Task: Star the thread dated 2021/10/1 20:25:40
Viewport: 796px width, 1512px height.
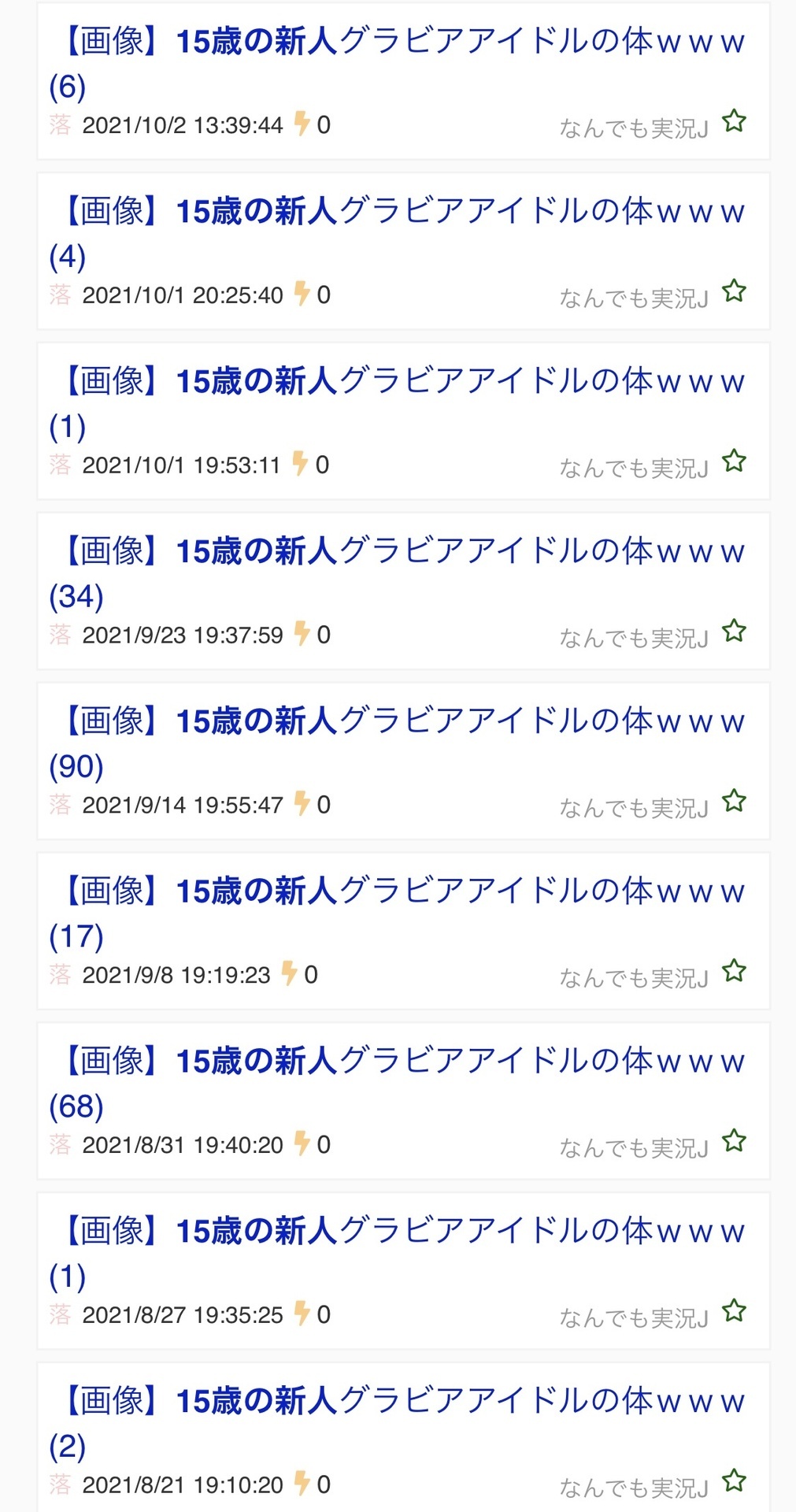Action: (734, 291)
